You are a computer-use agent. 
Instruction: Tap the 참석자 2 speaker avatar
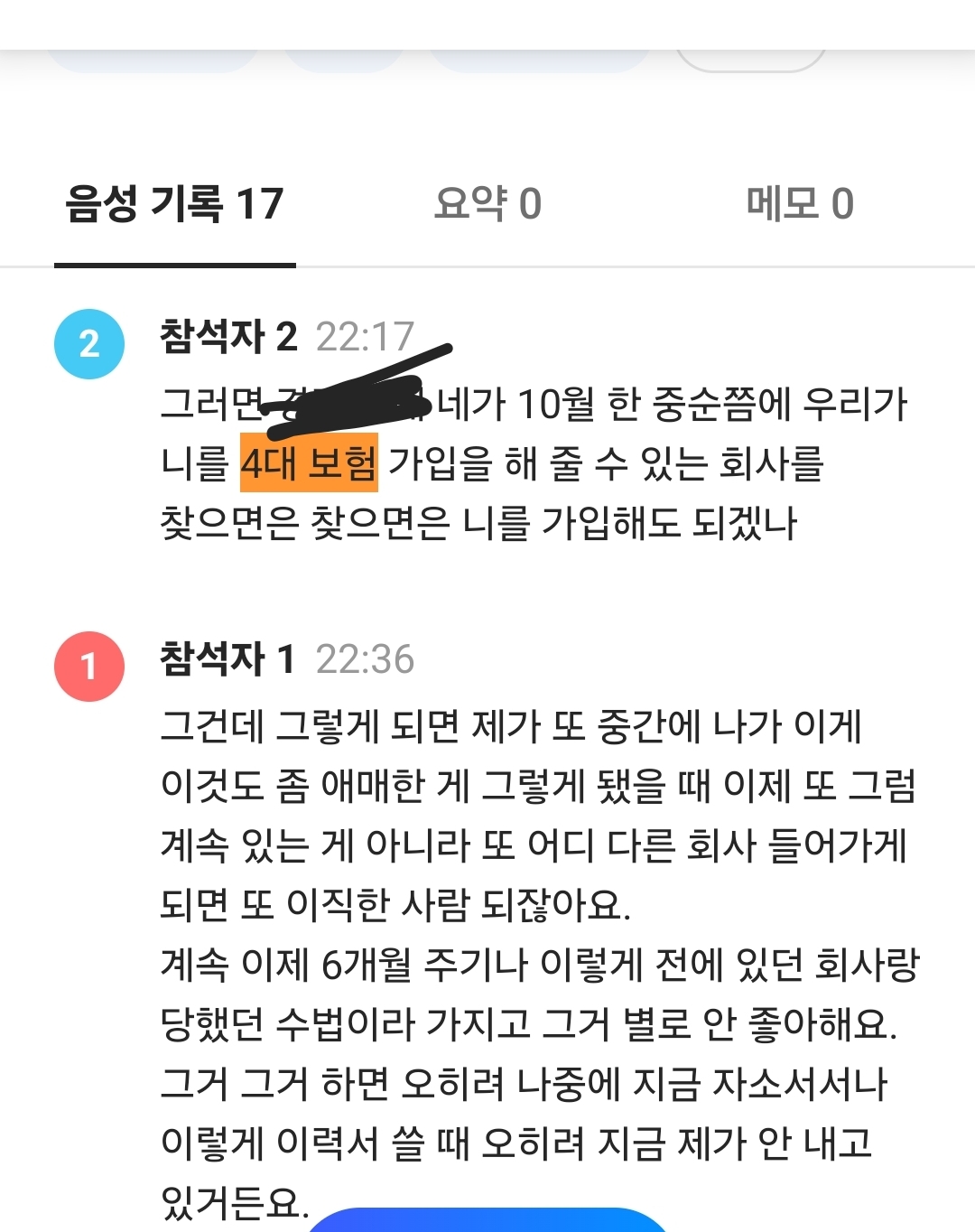point(89,344)
